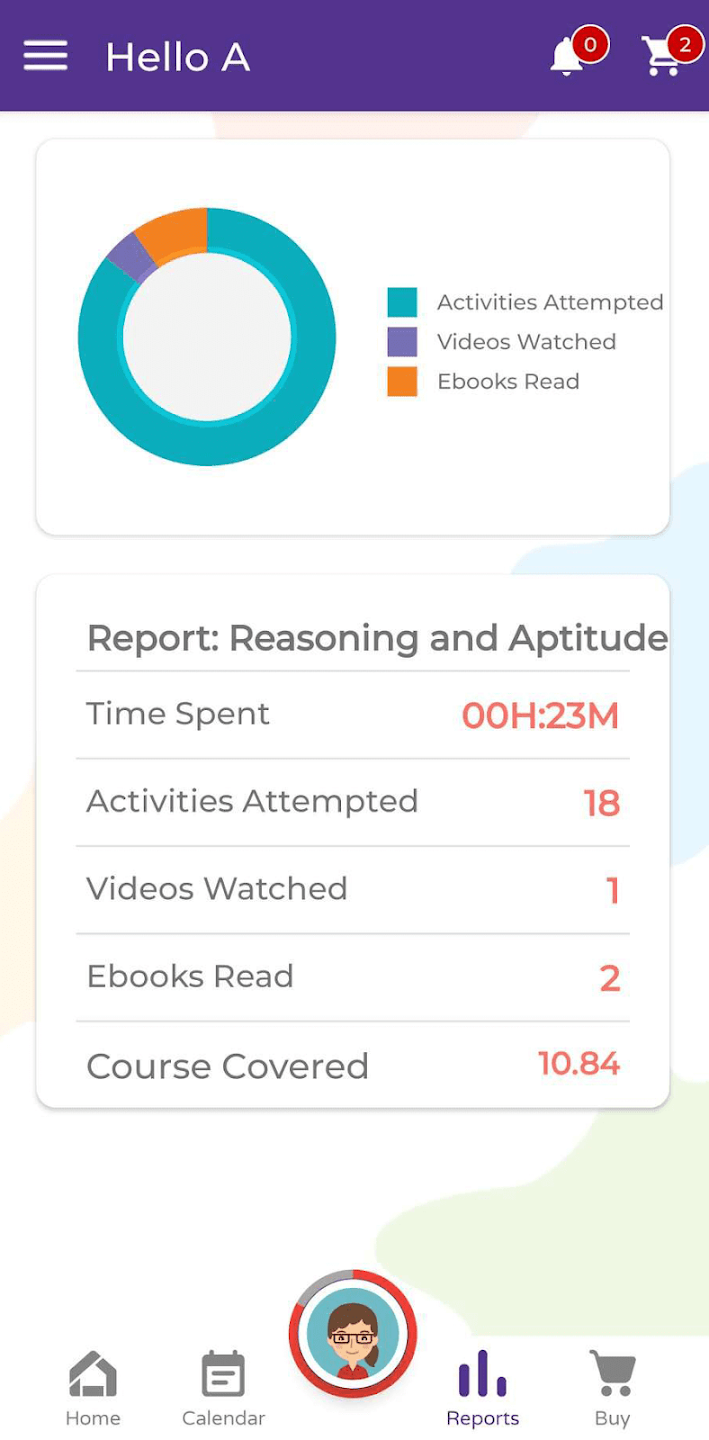This screenshot has width=709, height=1440.
Task: Open the notifications bell
Action: [x=567, y=57]
